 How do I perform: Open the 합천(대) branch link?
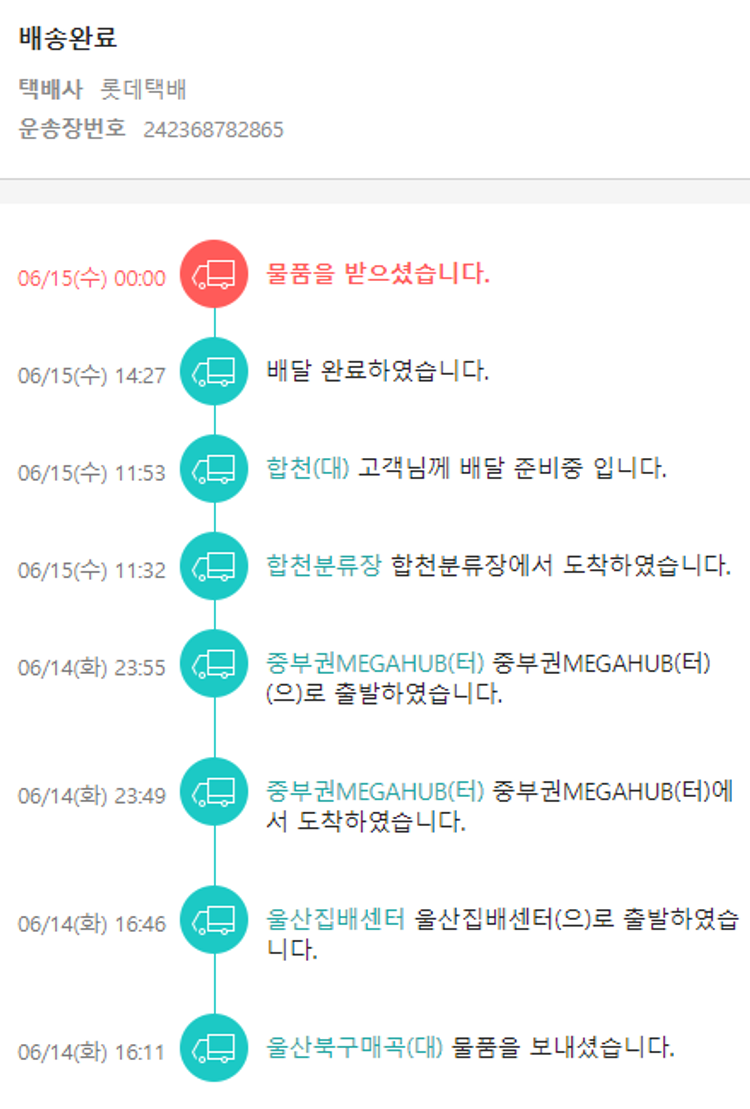(x=308, y=468)
